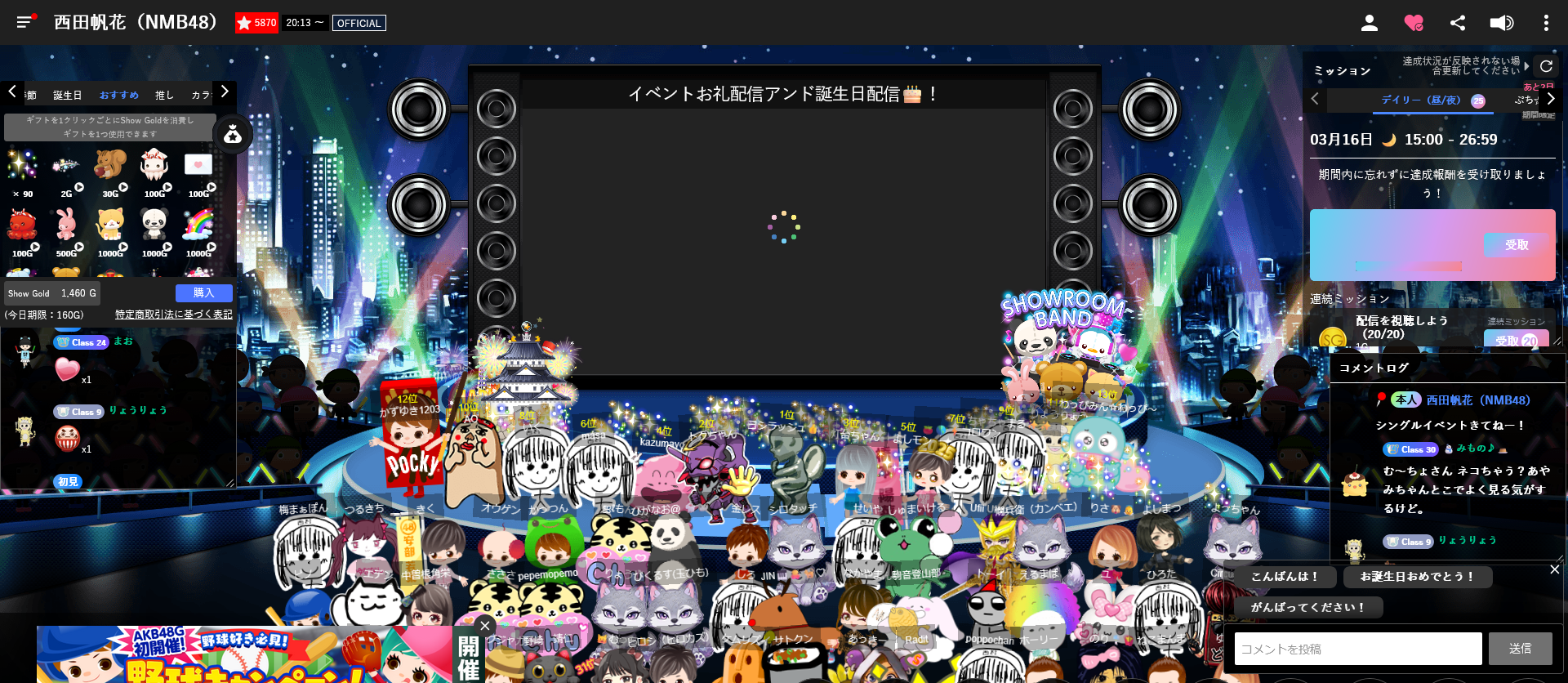The height and width of the screenshot is (683, 1568).
Task: Follow the room with heart icon
Action: (1414, 23)
